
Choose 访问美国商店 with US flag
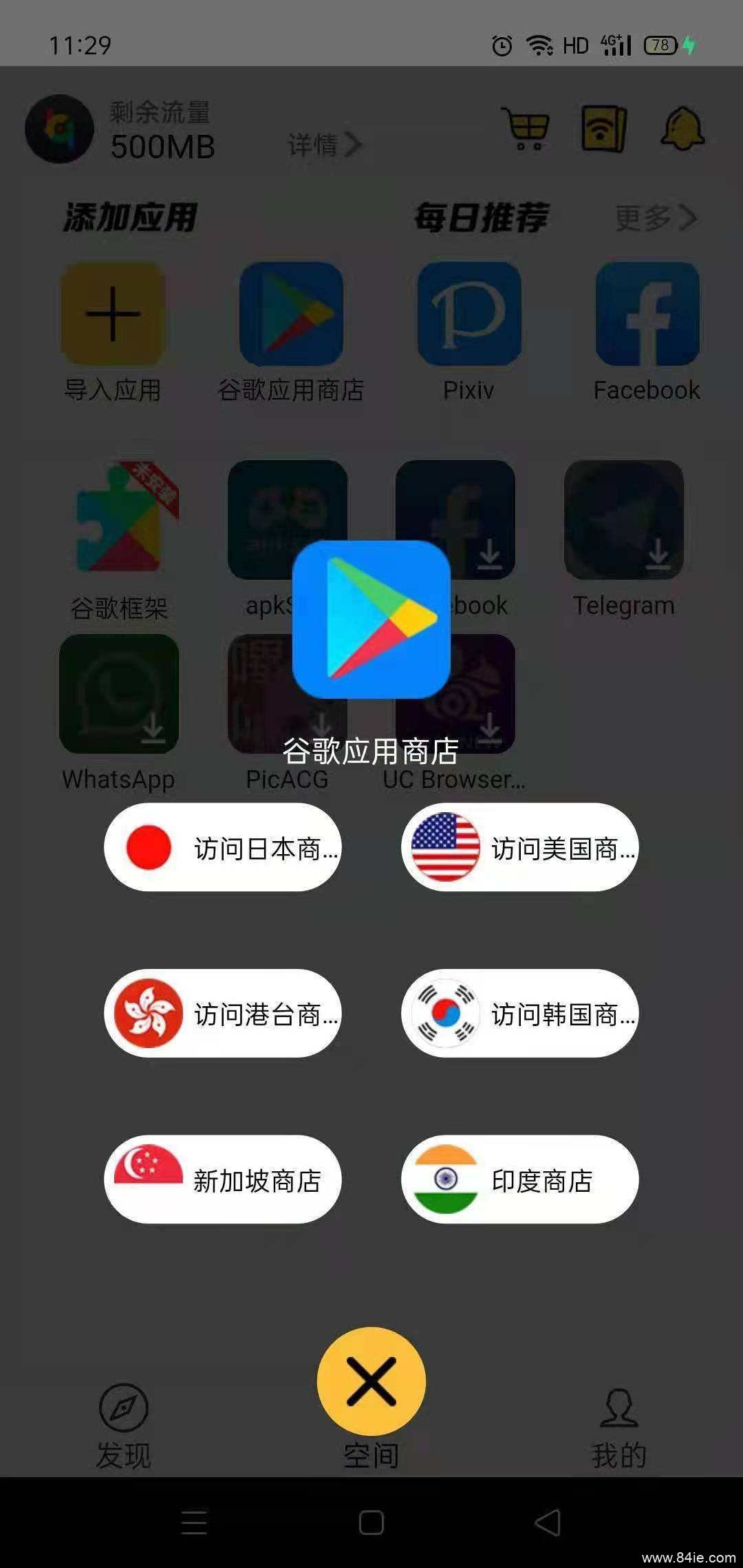tap(519, 847)
